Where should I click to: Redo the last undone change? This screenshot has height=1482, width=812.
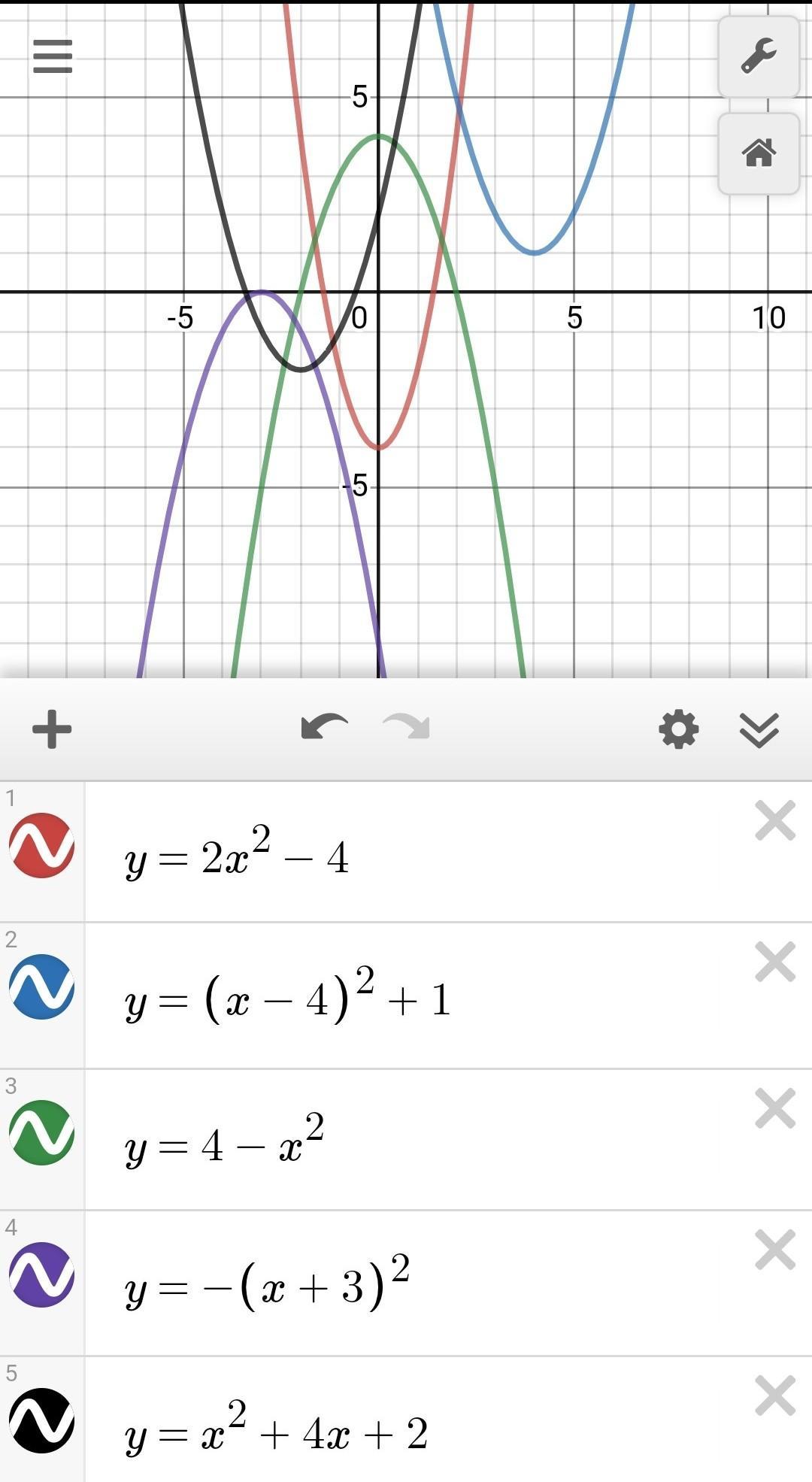406,727
